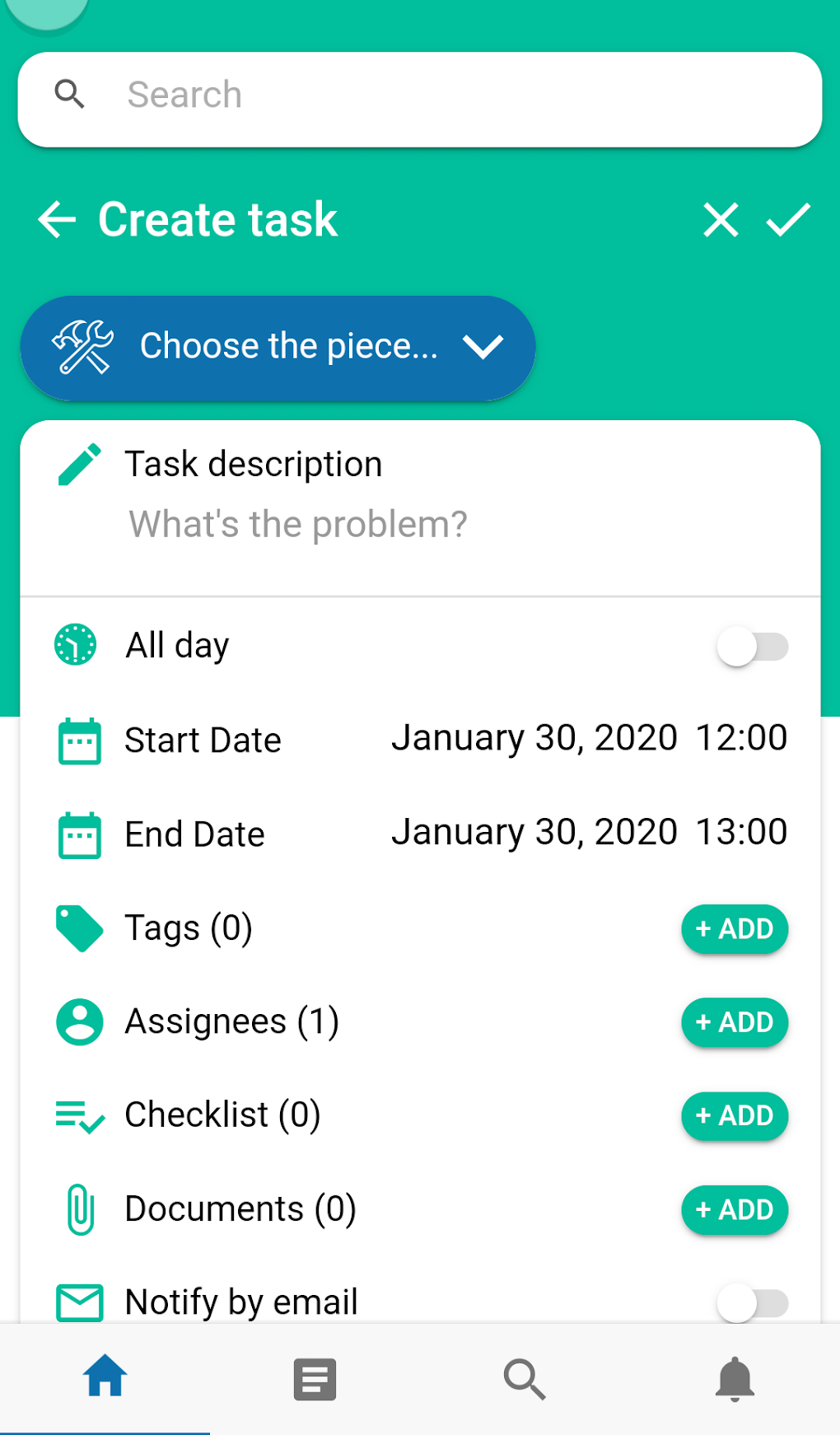Click the clock icon beside All day
This screenshot has height=1435, width=840.
click(x=75, y=646)
